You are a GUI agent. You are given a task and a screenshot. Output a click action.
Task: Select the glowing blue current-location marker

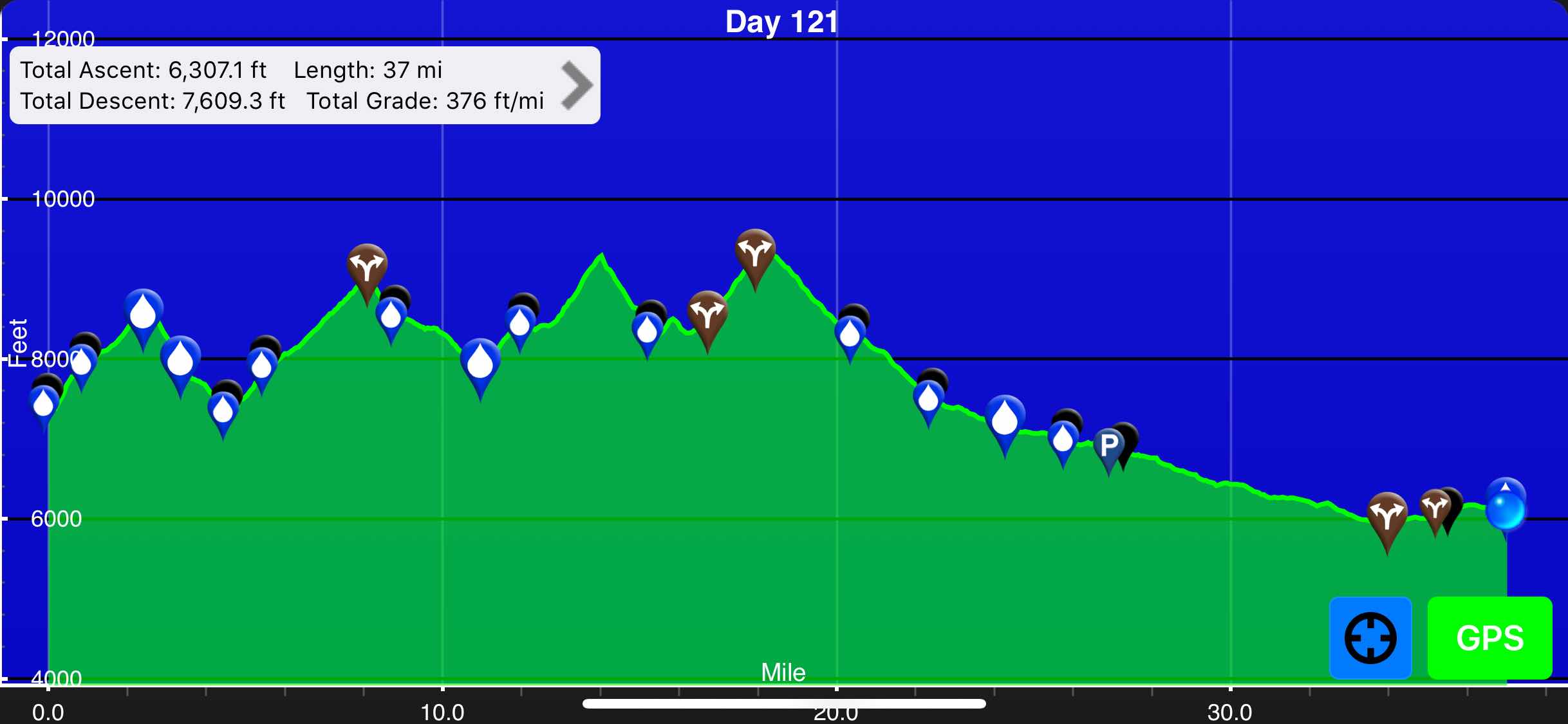[x=1506, y=508]
